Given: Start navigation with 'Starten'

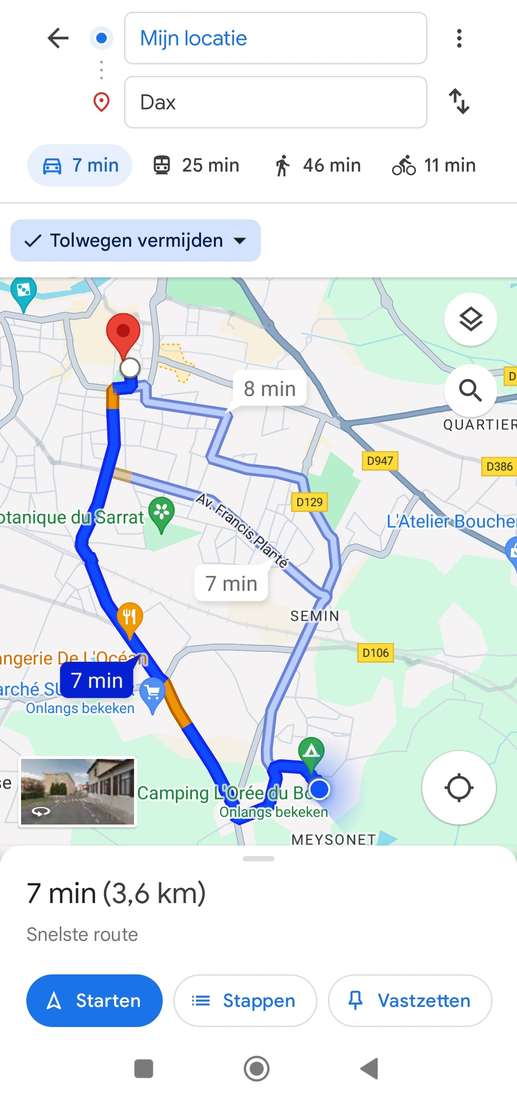Looking at the screenshot, I should [94, 1000].
